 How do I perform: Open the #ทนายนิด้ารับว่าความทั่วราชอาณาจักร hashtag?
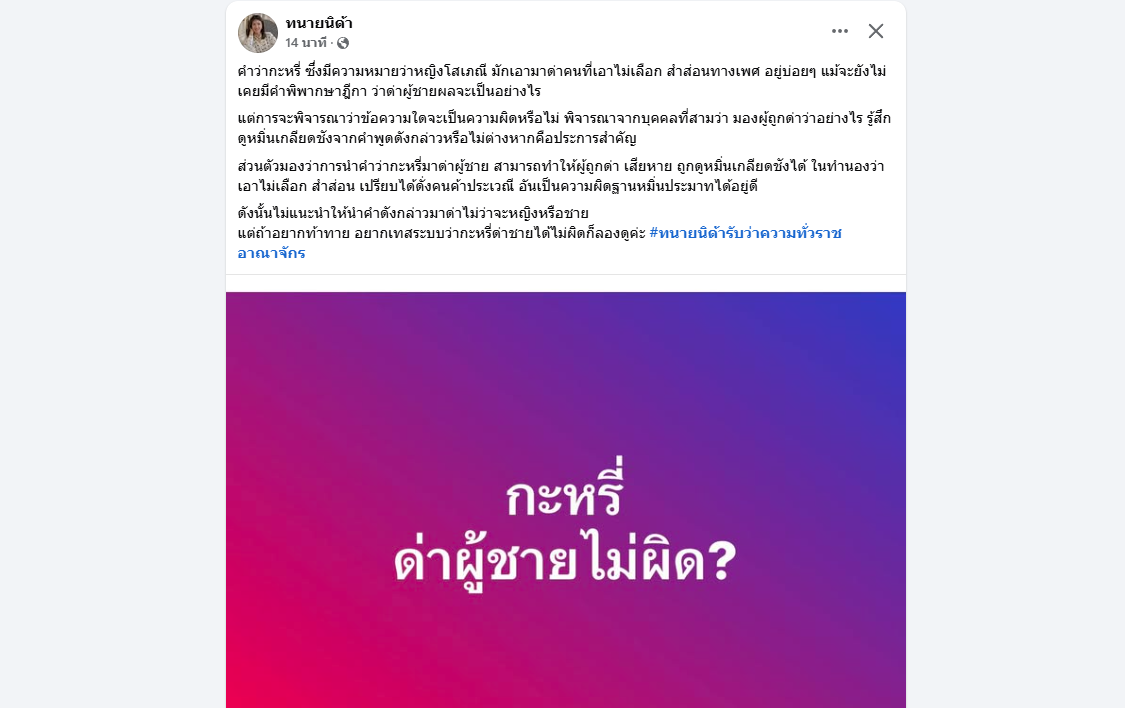pyautogui.click(x=745, y=233)
